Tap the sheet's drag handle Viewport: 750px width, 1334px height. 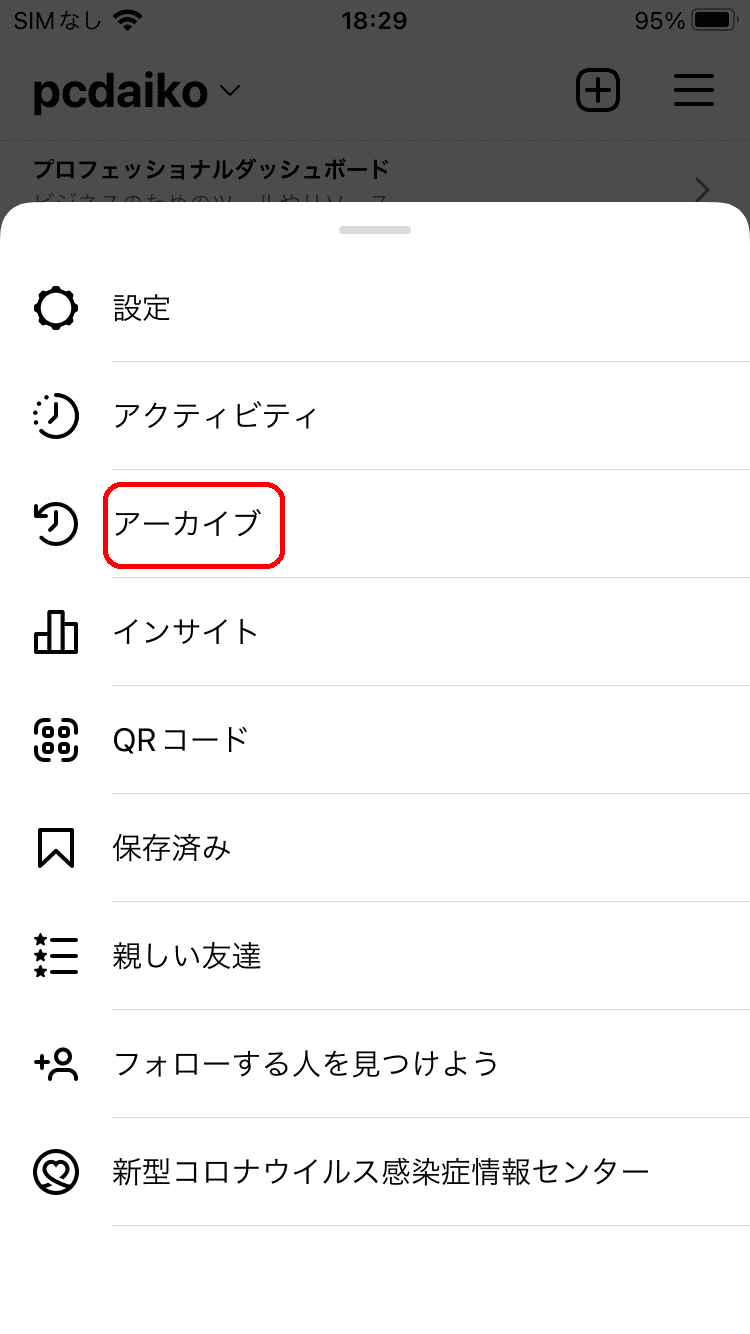click(x=375, y=230)
